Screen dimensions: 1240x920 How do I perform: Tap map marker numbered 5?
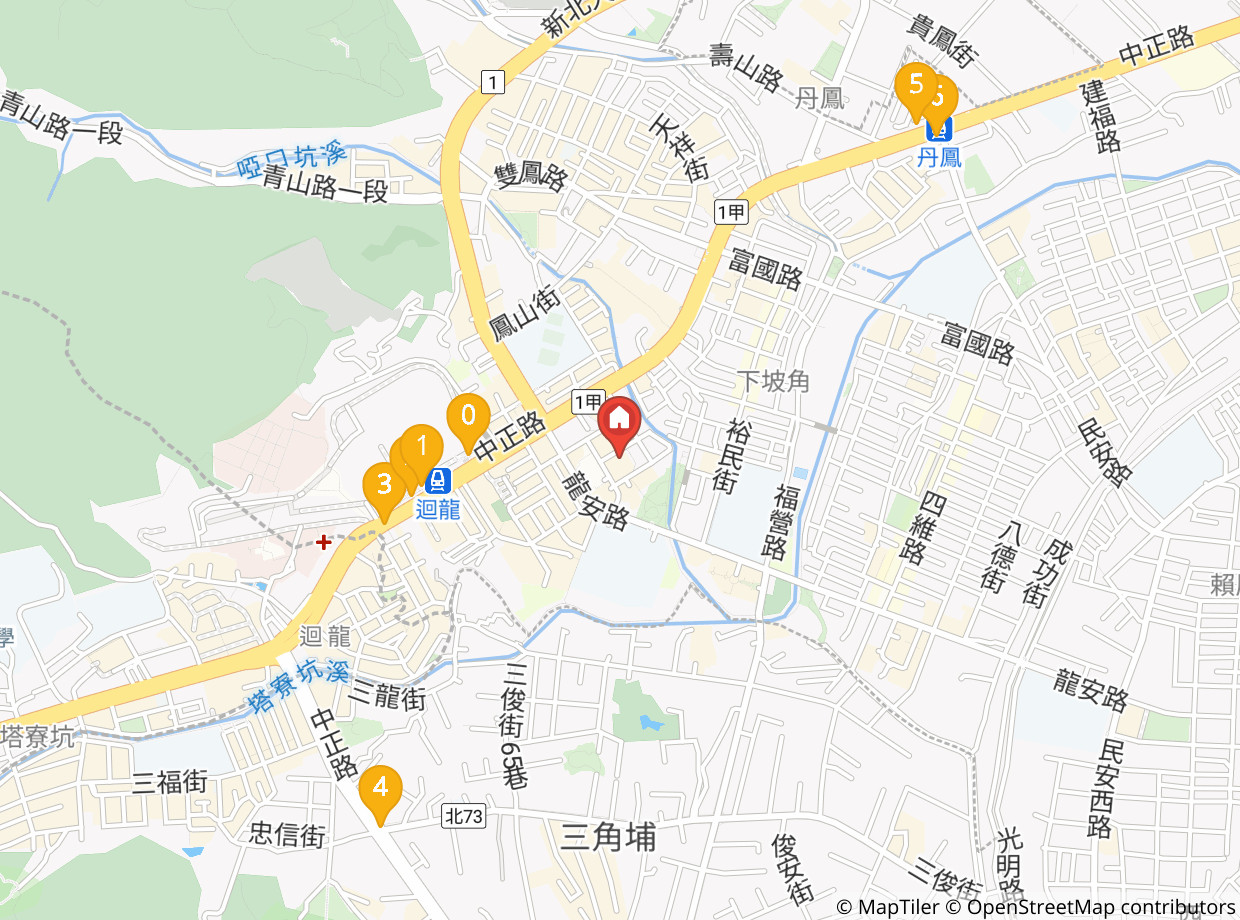coord(915,87)
